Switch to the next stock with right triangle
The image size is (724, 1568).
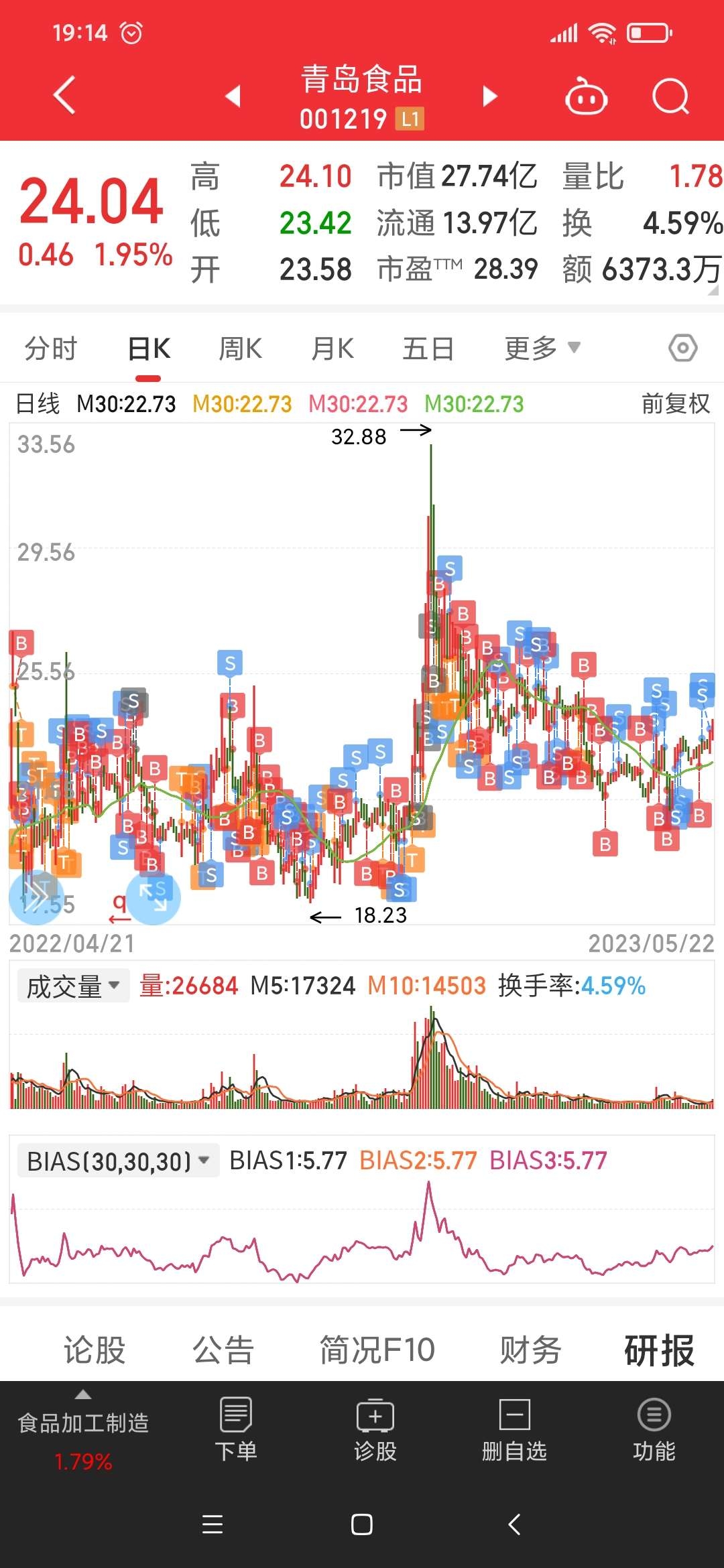coord(490,96)
